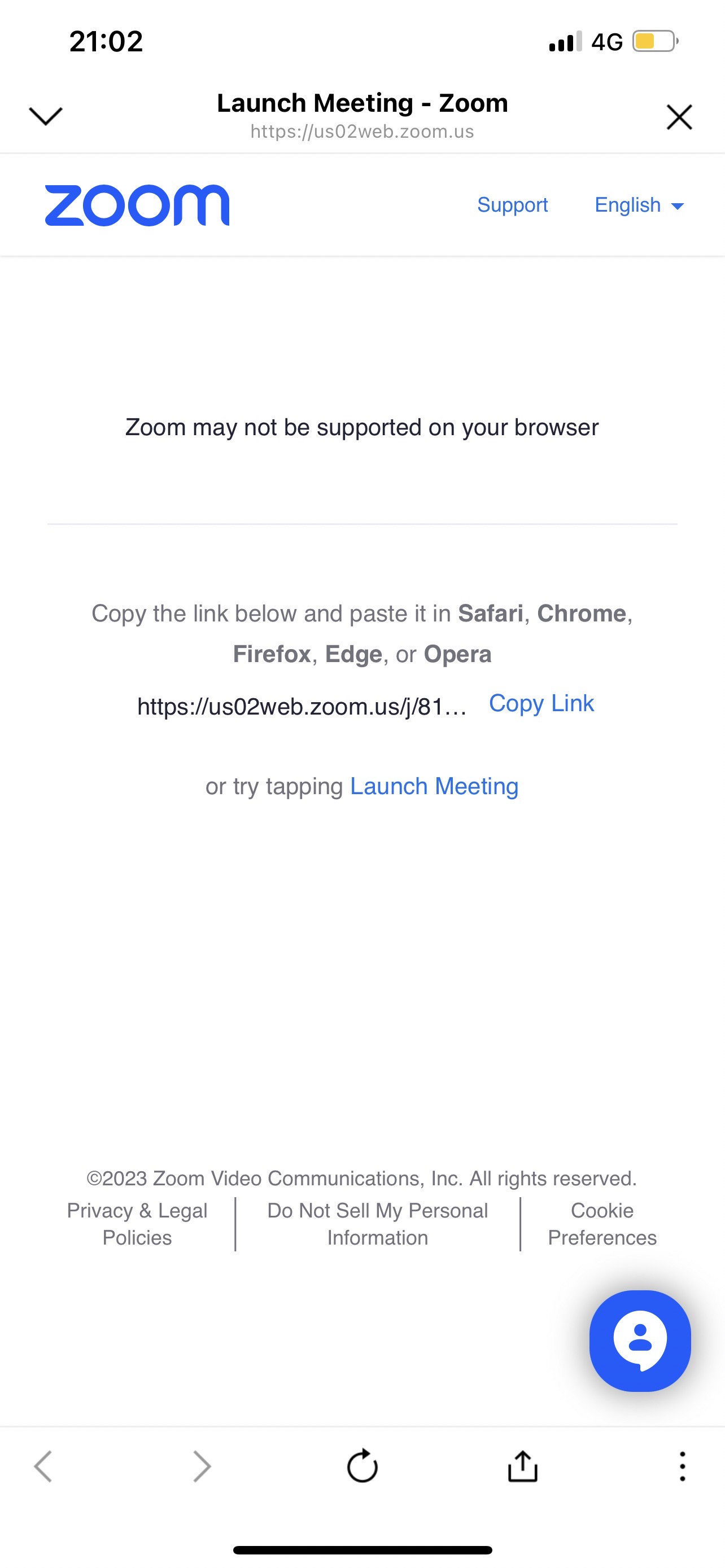This screenshot has width=725, height=1568.
Task: Share the page via the share icon
Action: [x=522, y=1465]
